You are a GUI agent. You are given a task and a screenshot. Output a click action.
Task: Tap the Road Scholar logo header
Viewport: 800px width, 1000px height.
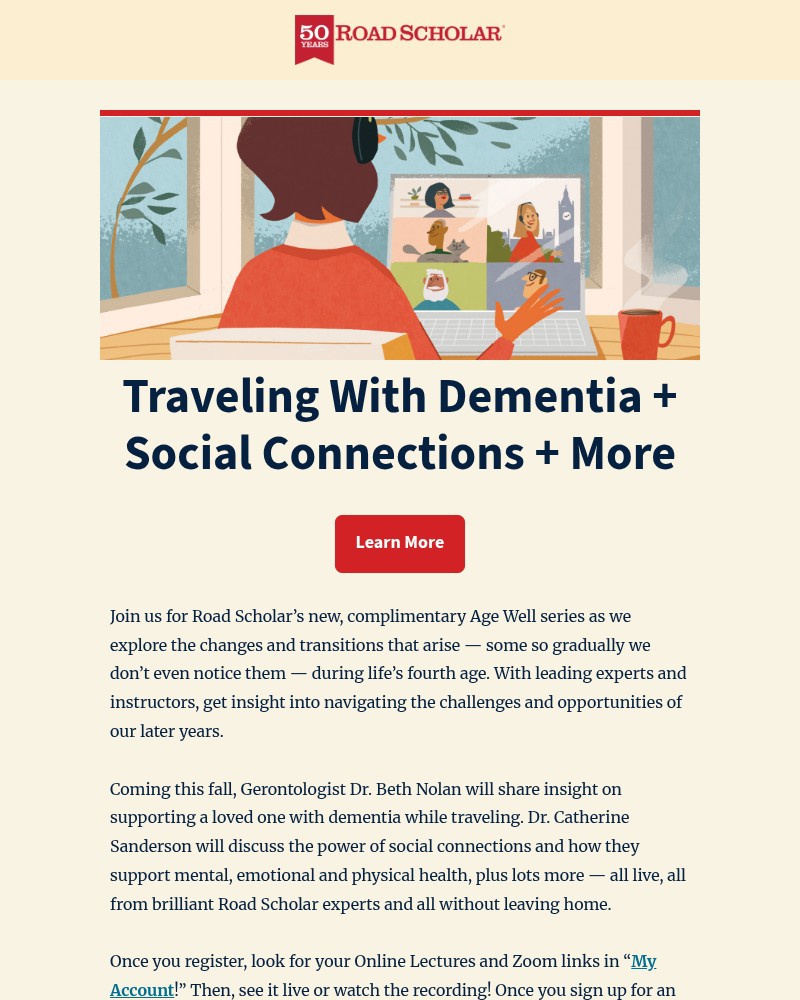click(x=399, y=38)
